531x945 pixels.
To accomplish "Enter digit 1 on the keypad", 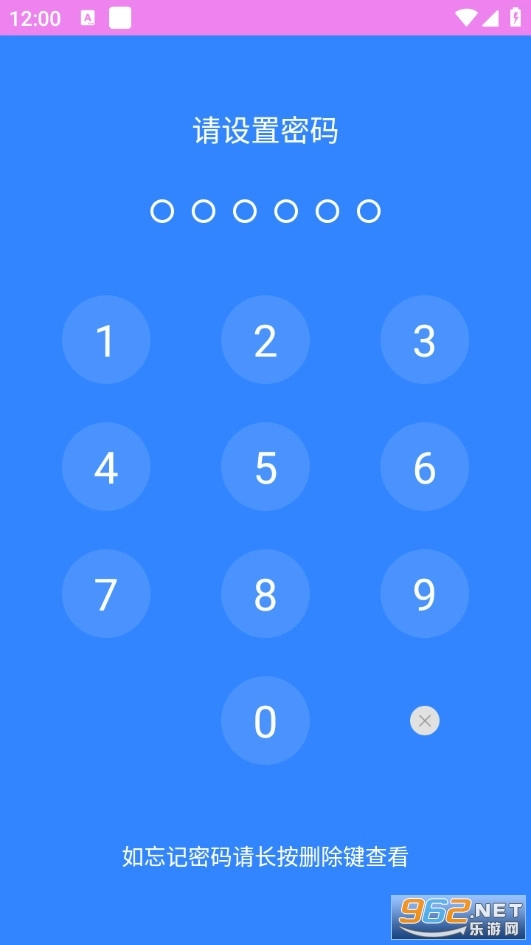I will (106, 339).
